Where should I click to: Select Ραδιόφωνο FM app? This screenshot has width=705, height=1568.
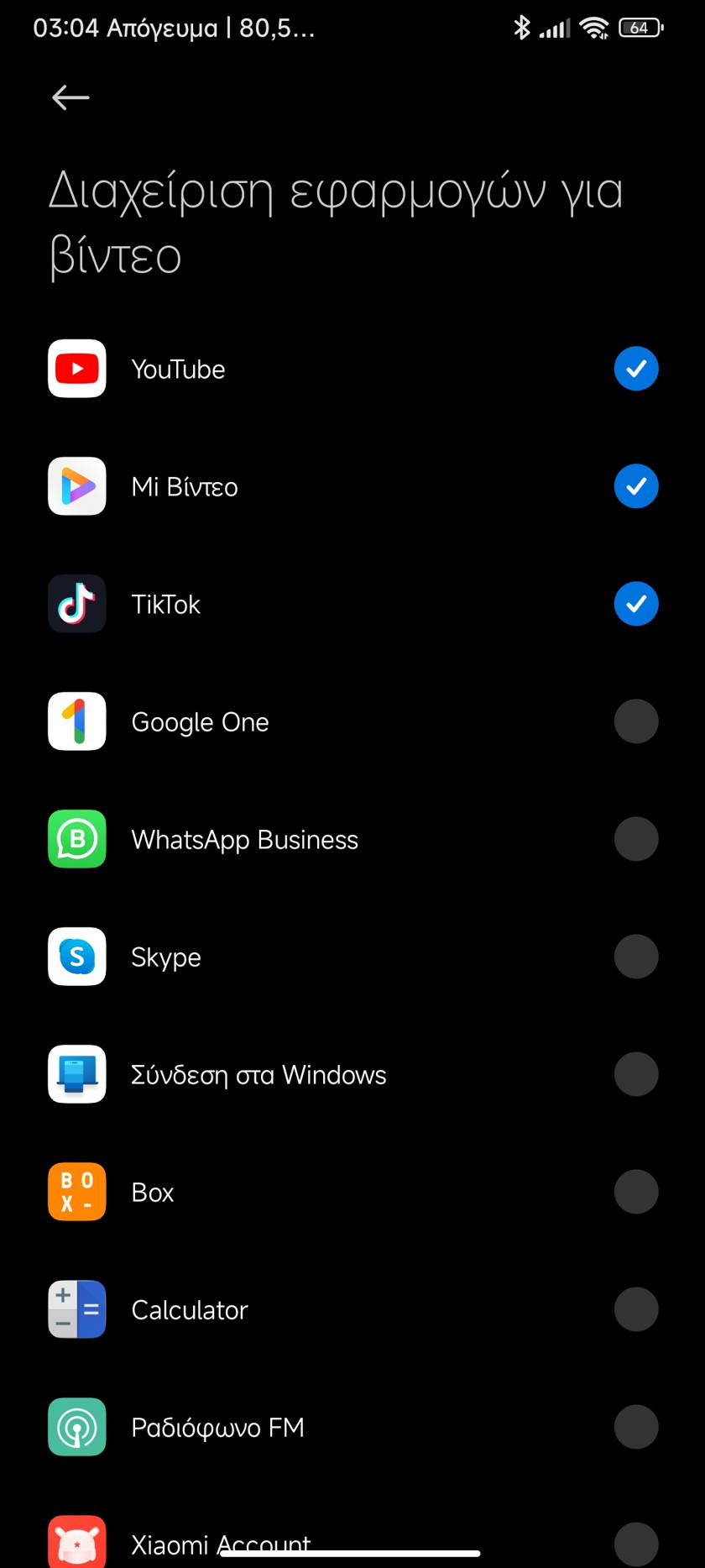pyautogui.click(x=636, y=1427)
